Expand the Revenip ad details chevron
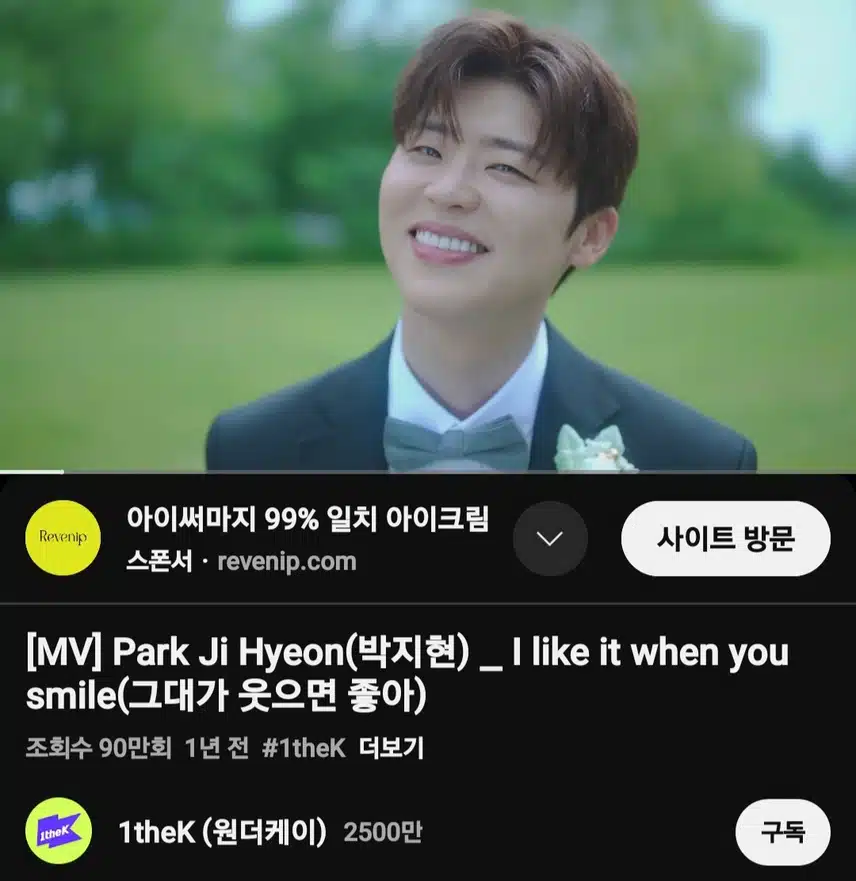 click(x=550, y=538)
